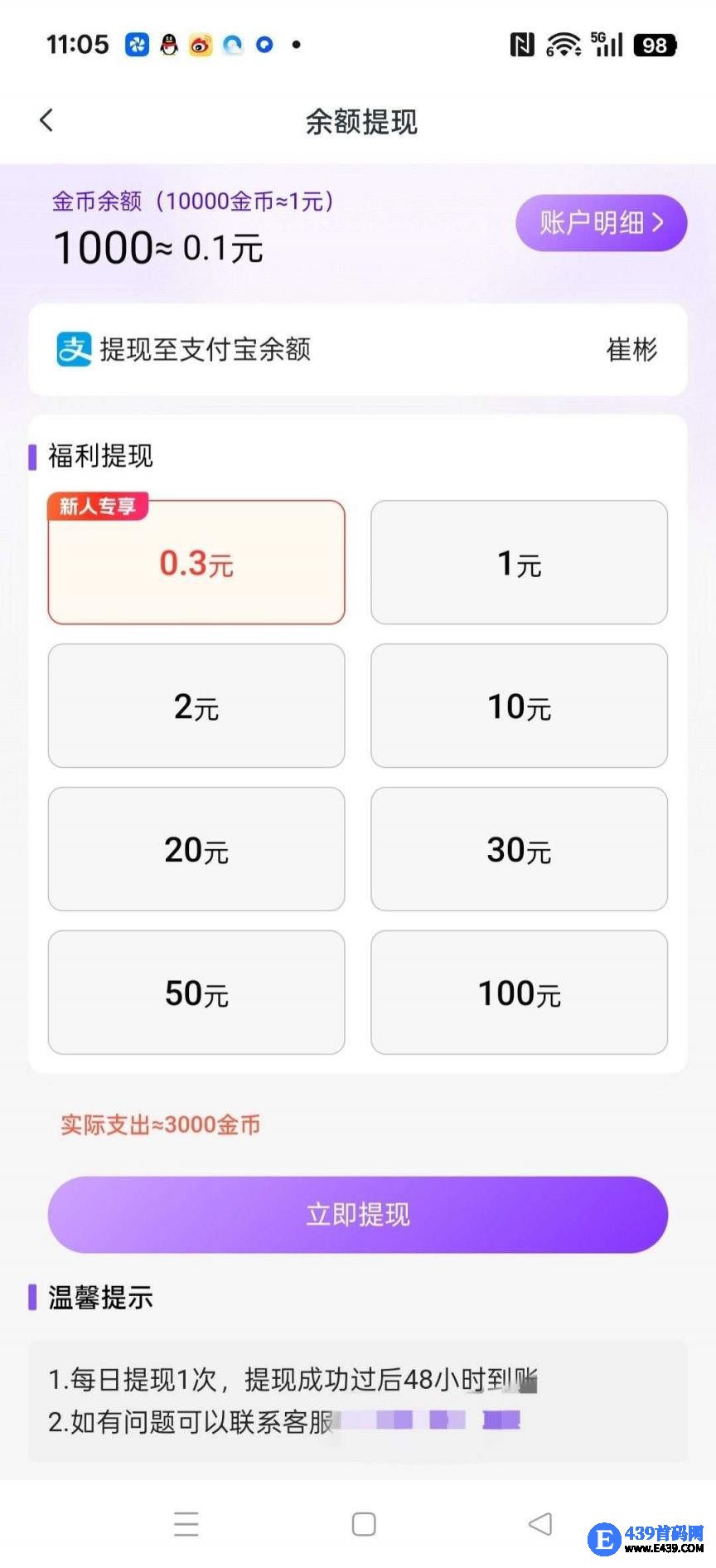The width and height of the screenshot is (716, 1568).
Task: Go to the home screen via the square button
Action: pos(364,1524)
